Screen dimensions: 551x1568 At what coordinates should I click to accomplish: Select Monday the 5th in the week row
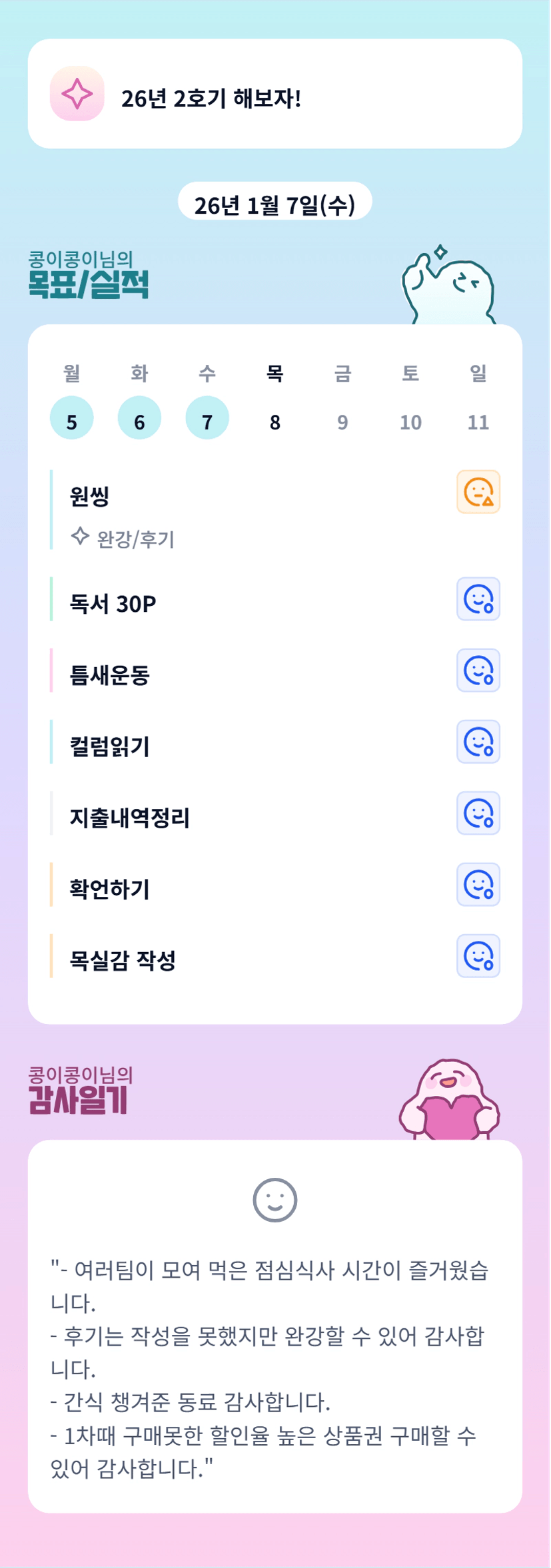pos(72,418)
